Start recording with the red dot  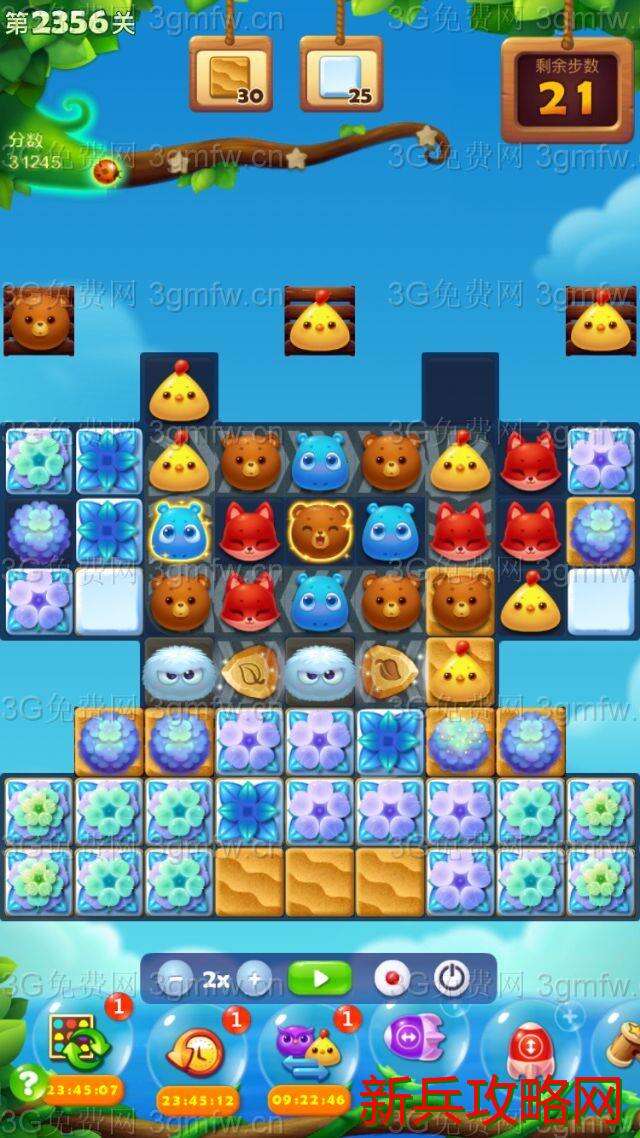pyautogui.click(x=391, y=978)
